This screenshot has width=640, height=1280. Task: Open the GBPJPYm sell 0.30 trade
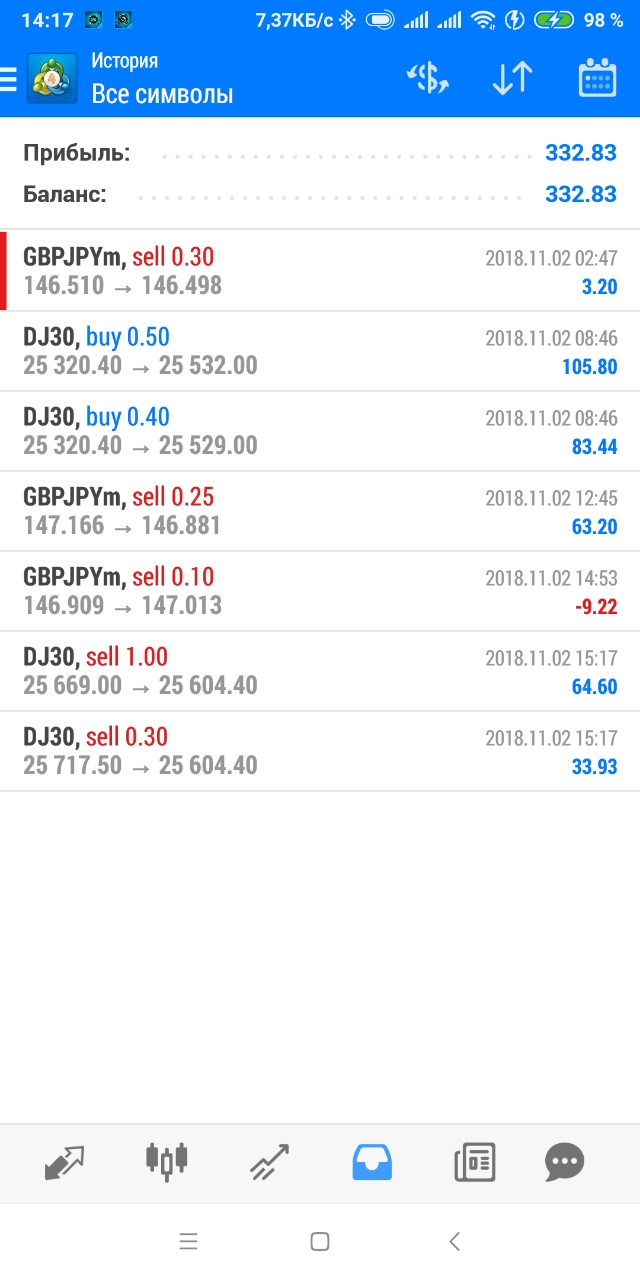(x=320, y=271)
